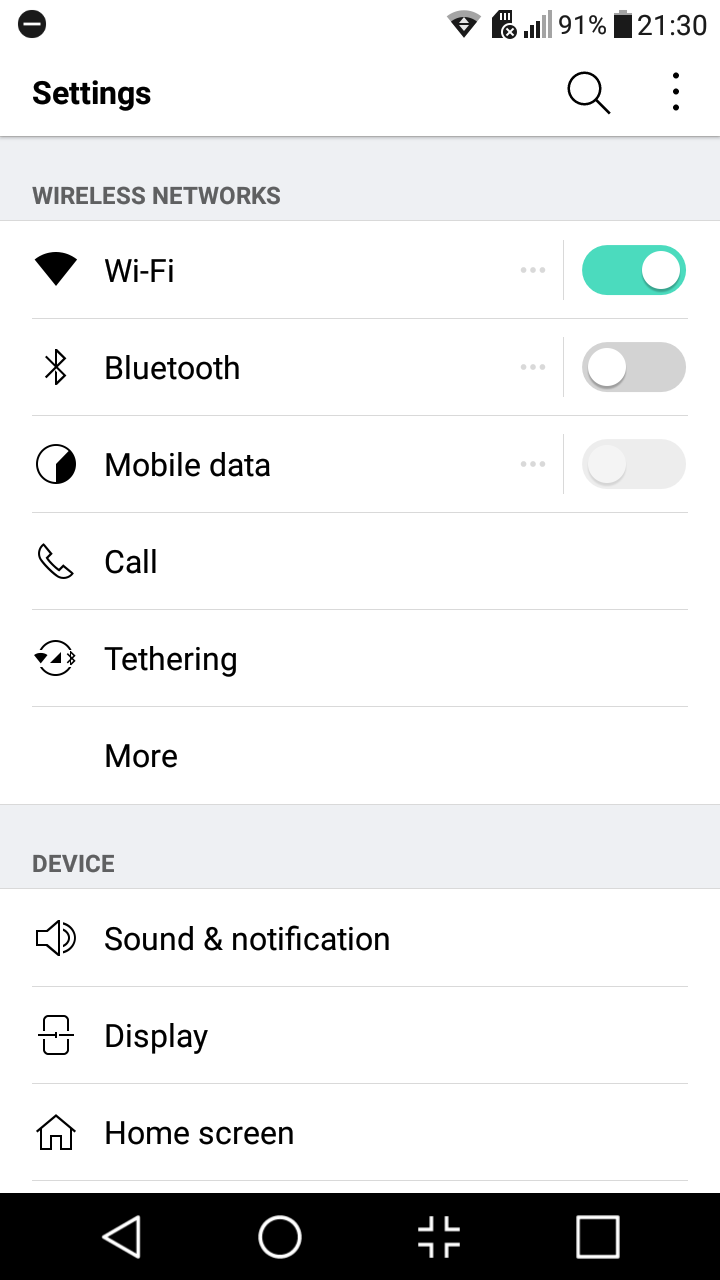Image resolution: width=720 pixels, height=1280 pixels.
Task: Open More wireless network options
Action: click(360, 755)
